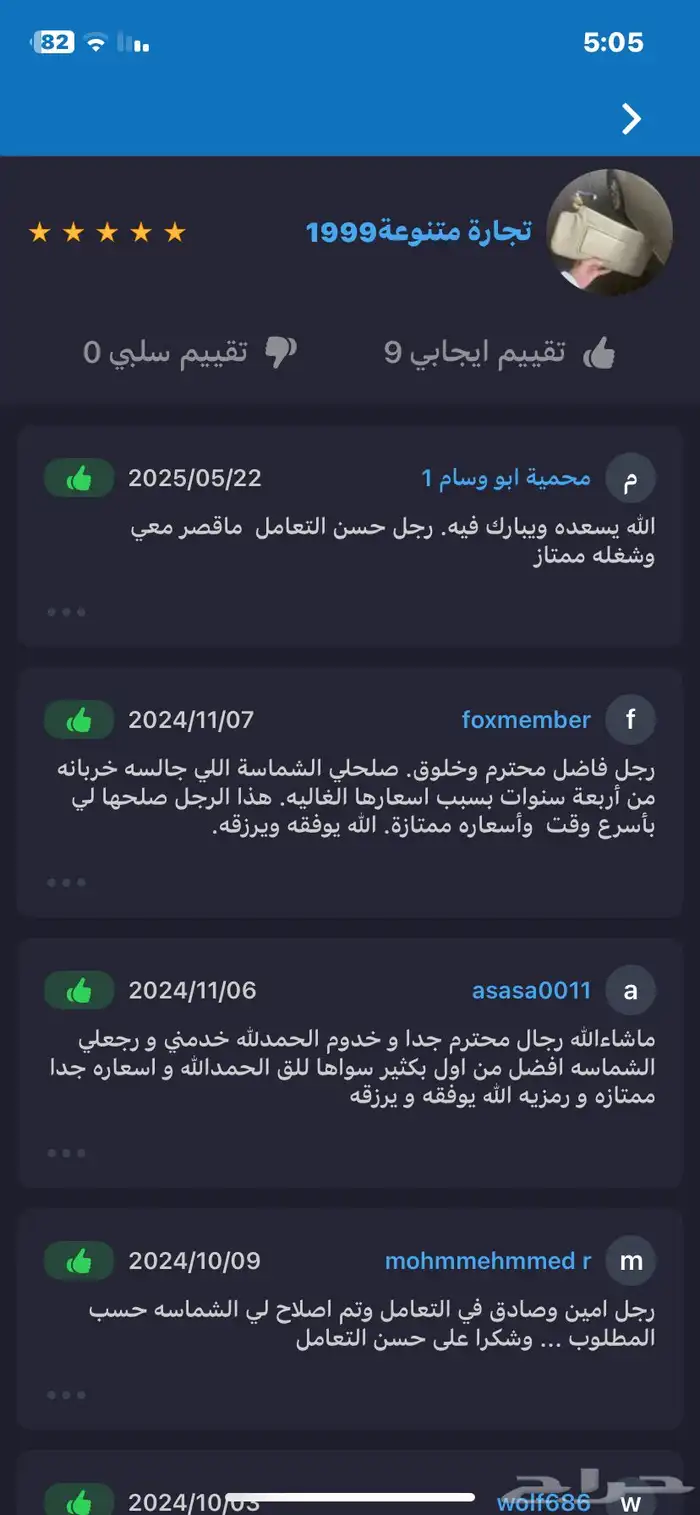Viewport: 700px width, 1515px height.
Task: Open more options on foxmember's review
Action: point(67,882)
